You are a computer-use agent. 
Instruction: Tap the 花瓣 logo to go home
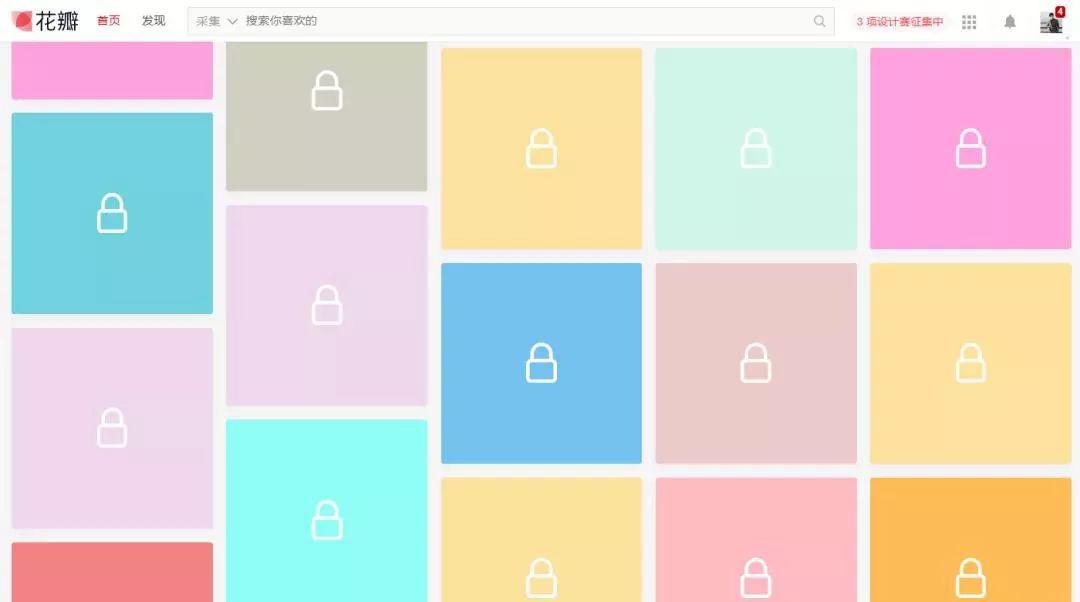coord(46,21)
